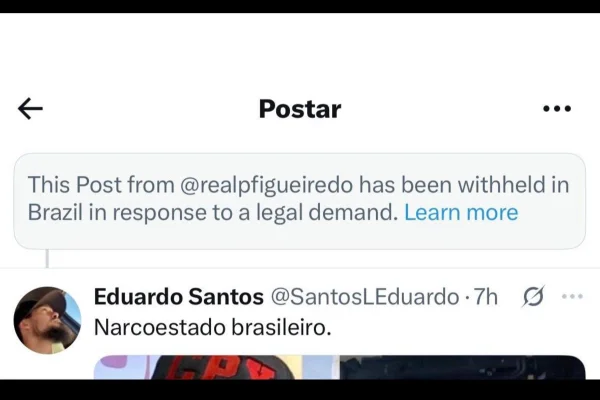600x400 pixels.
Task: Go back using the arrow icon
Action: coord(31,109)
